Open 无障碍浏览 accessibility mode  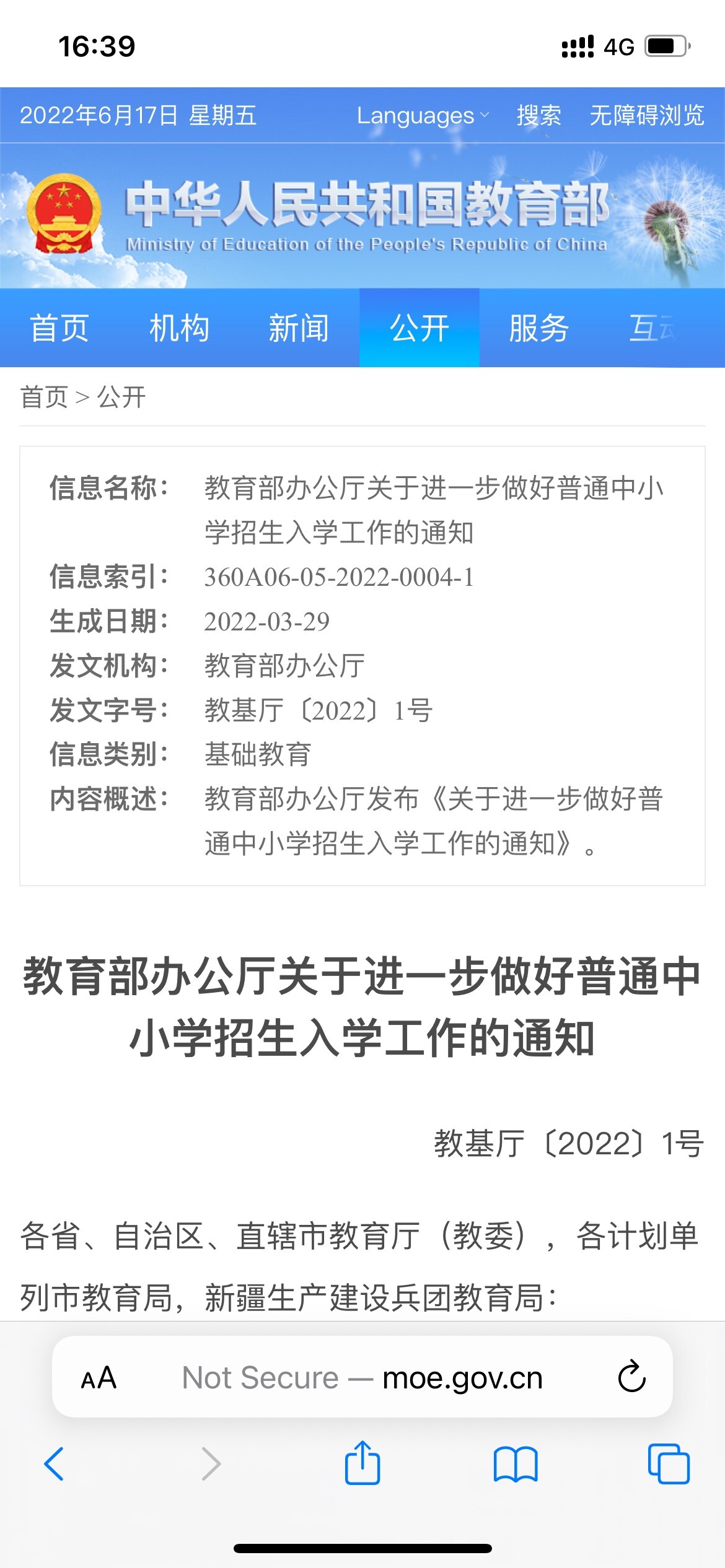coord(647,115)
